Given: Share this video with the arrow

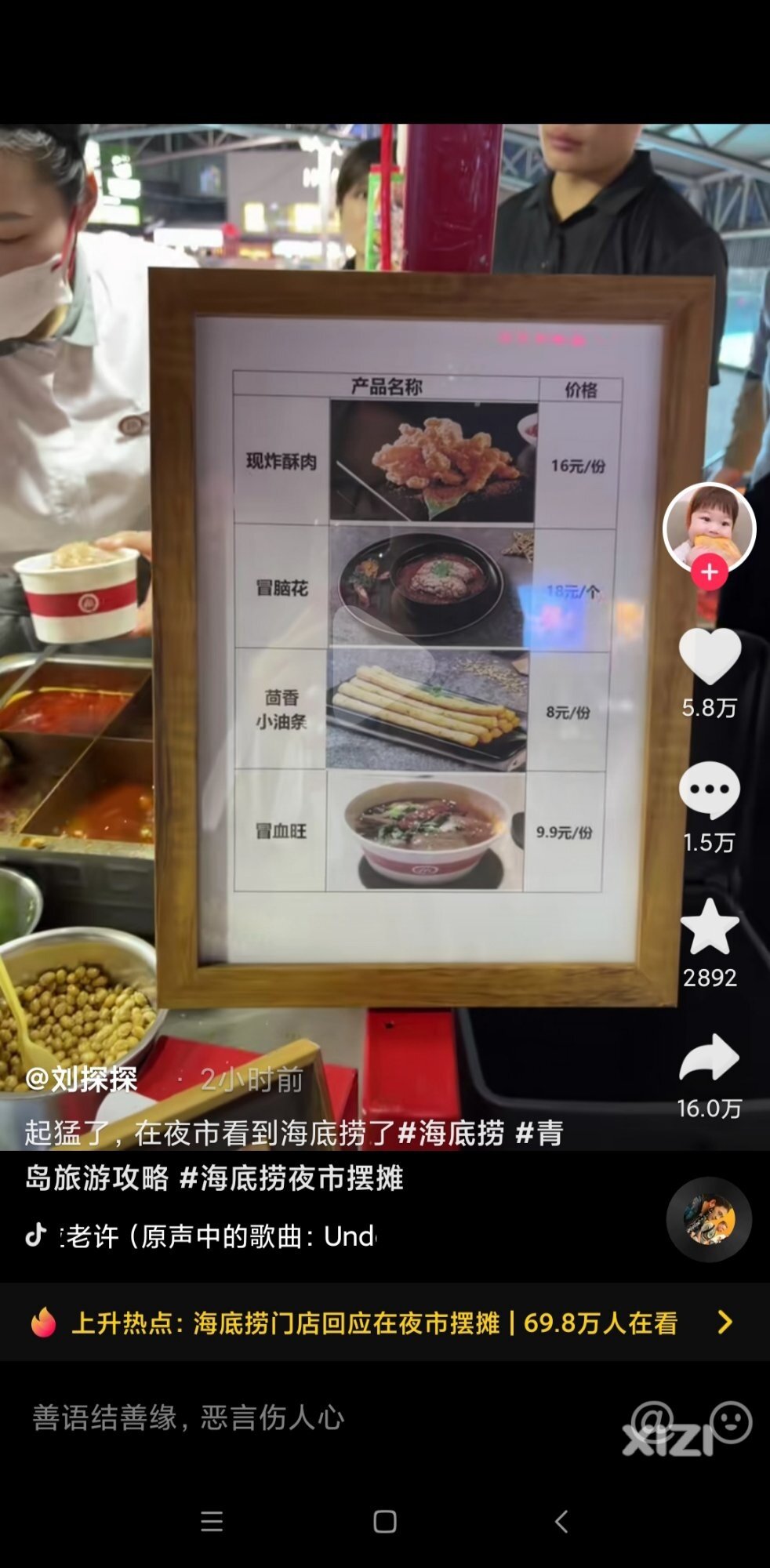Looking at the screenshot, I should (710, 1058).
